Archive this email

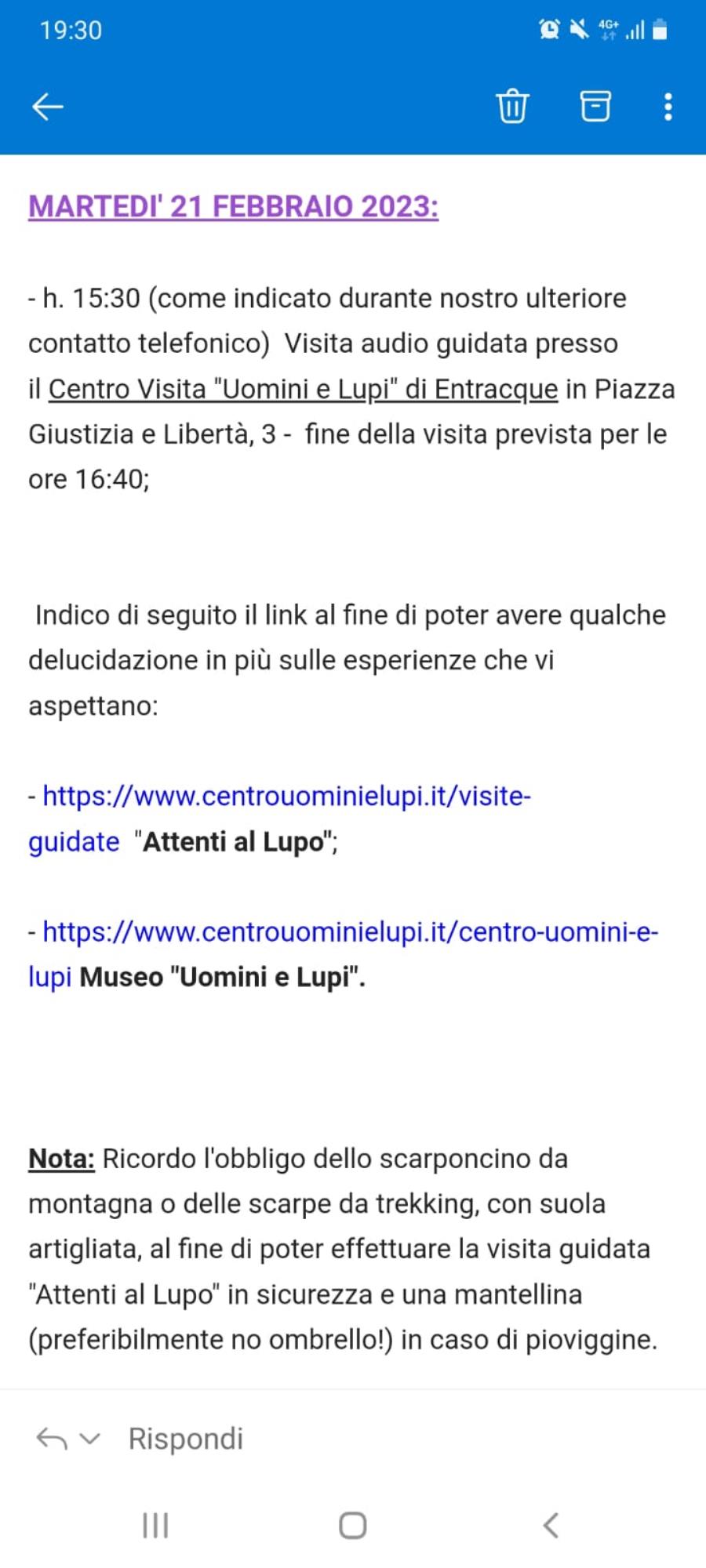pyautogui.click(x=595, y=106)
